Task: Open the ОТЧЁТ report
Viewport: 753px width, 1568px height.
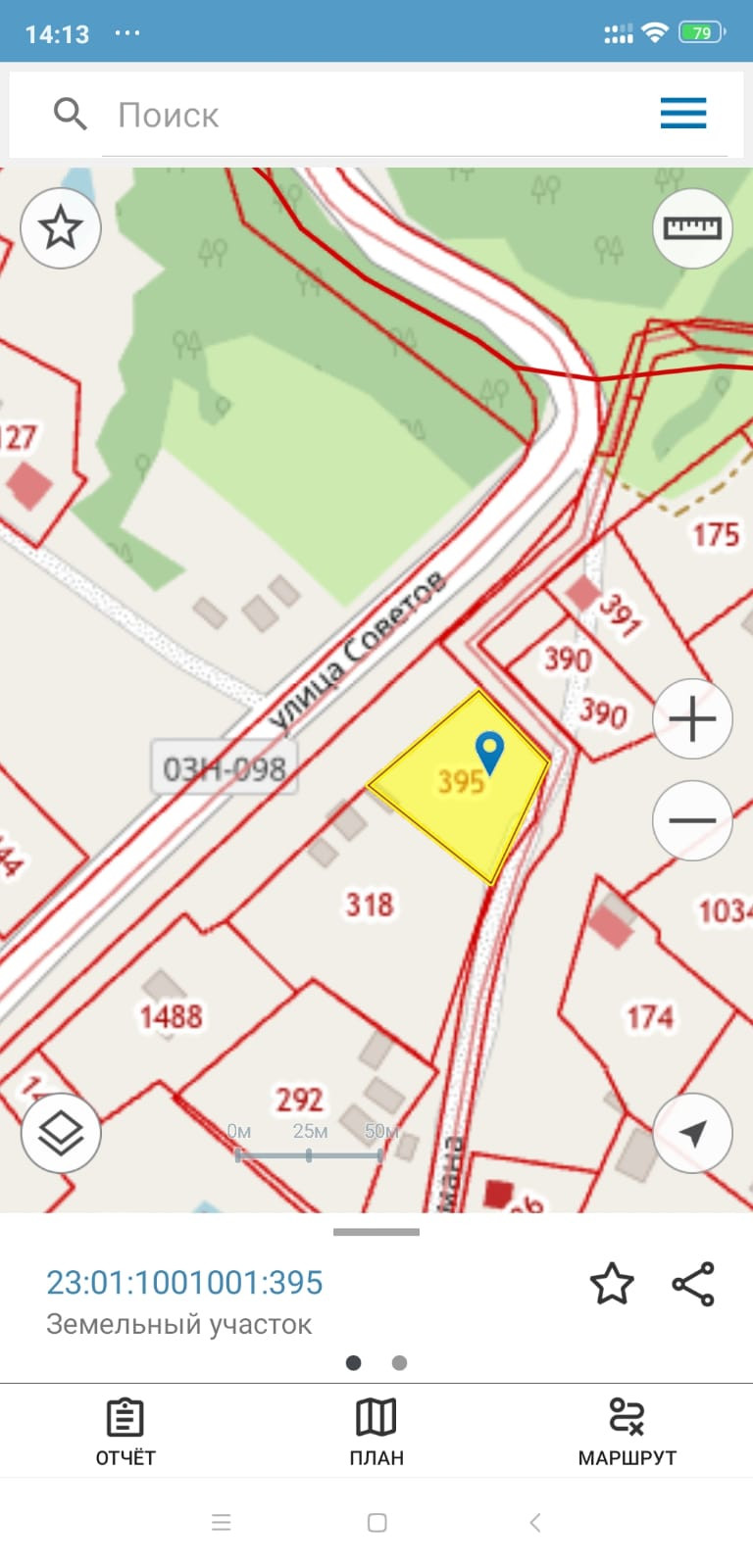Action: point(125,1432)
